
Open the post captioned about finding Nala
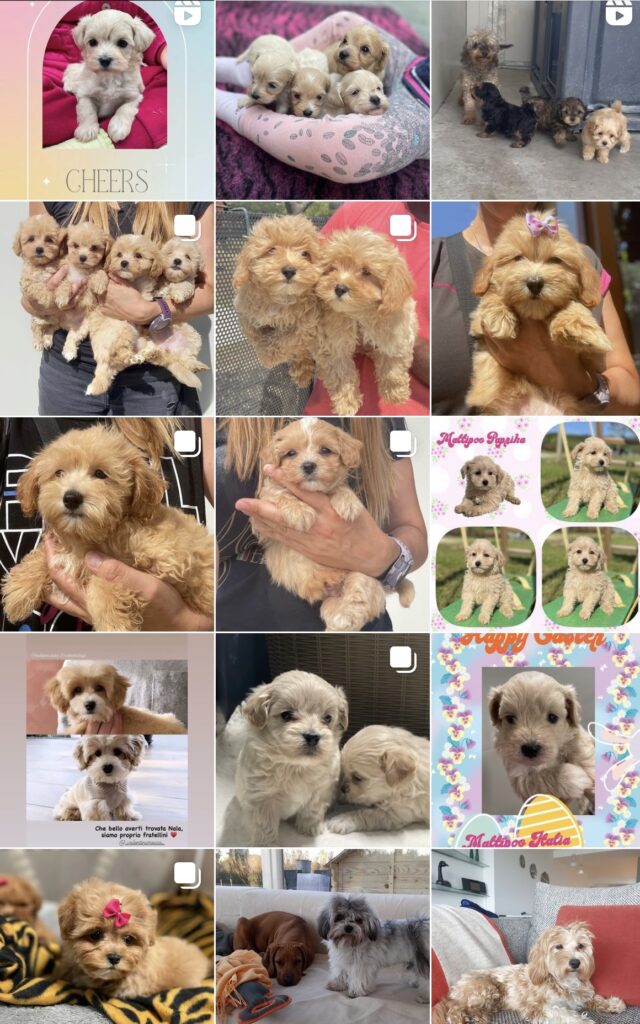[106, 740]
